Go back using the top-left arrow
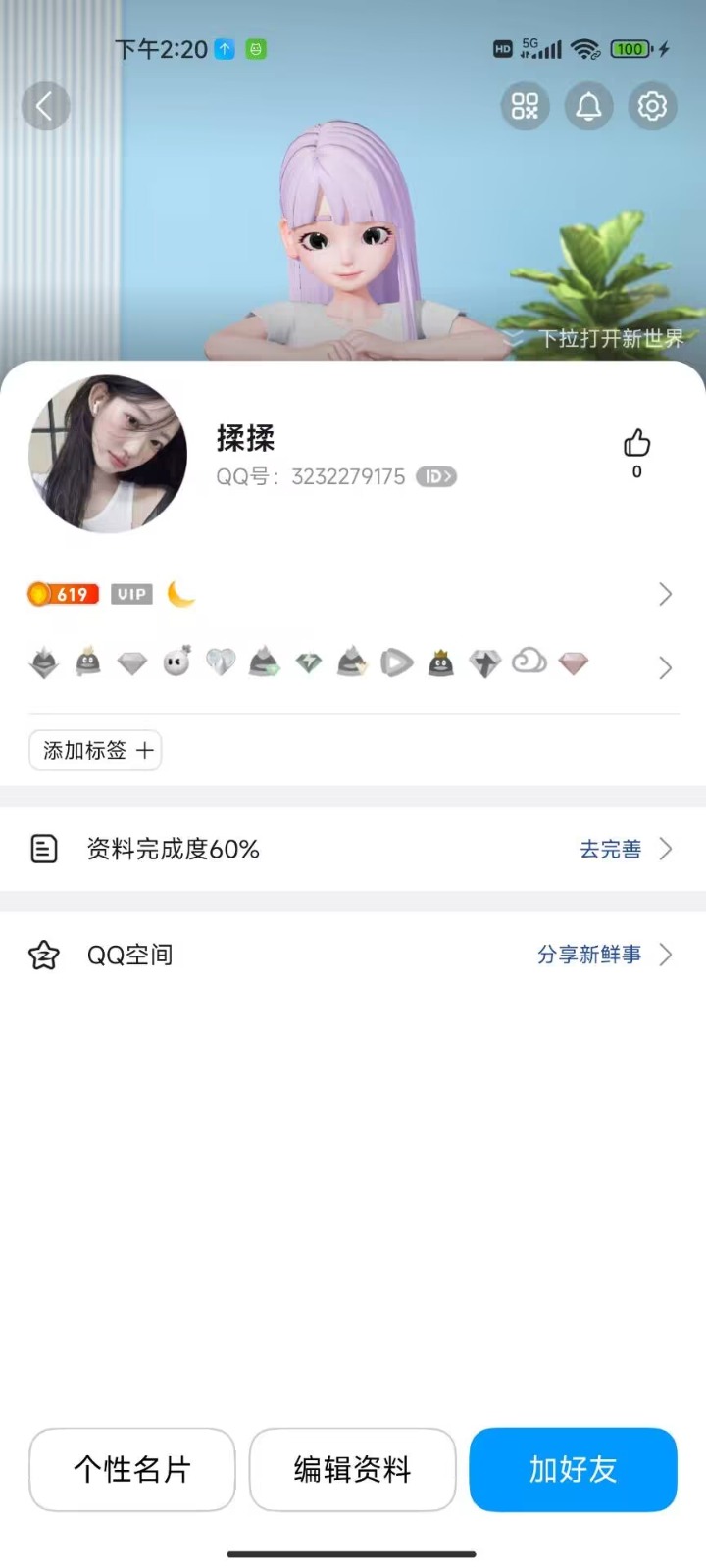This screenshot has width=706, height=1568. 45,106
